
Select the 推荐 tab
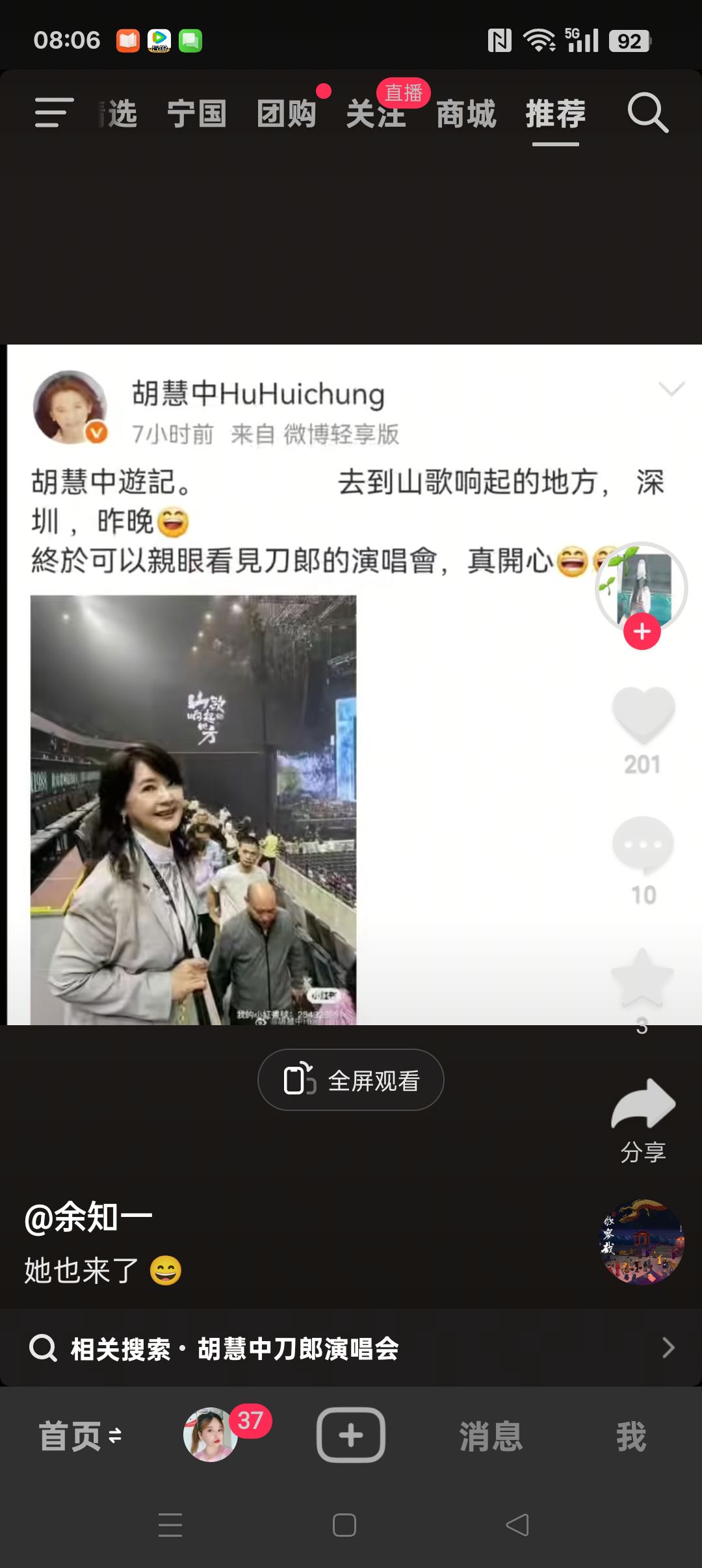pyautogui.click(x=555, y=114)
